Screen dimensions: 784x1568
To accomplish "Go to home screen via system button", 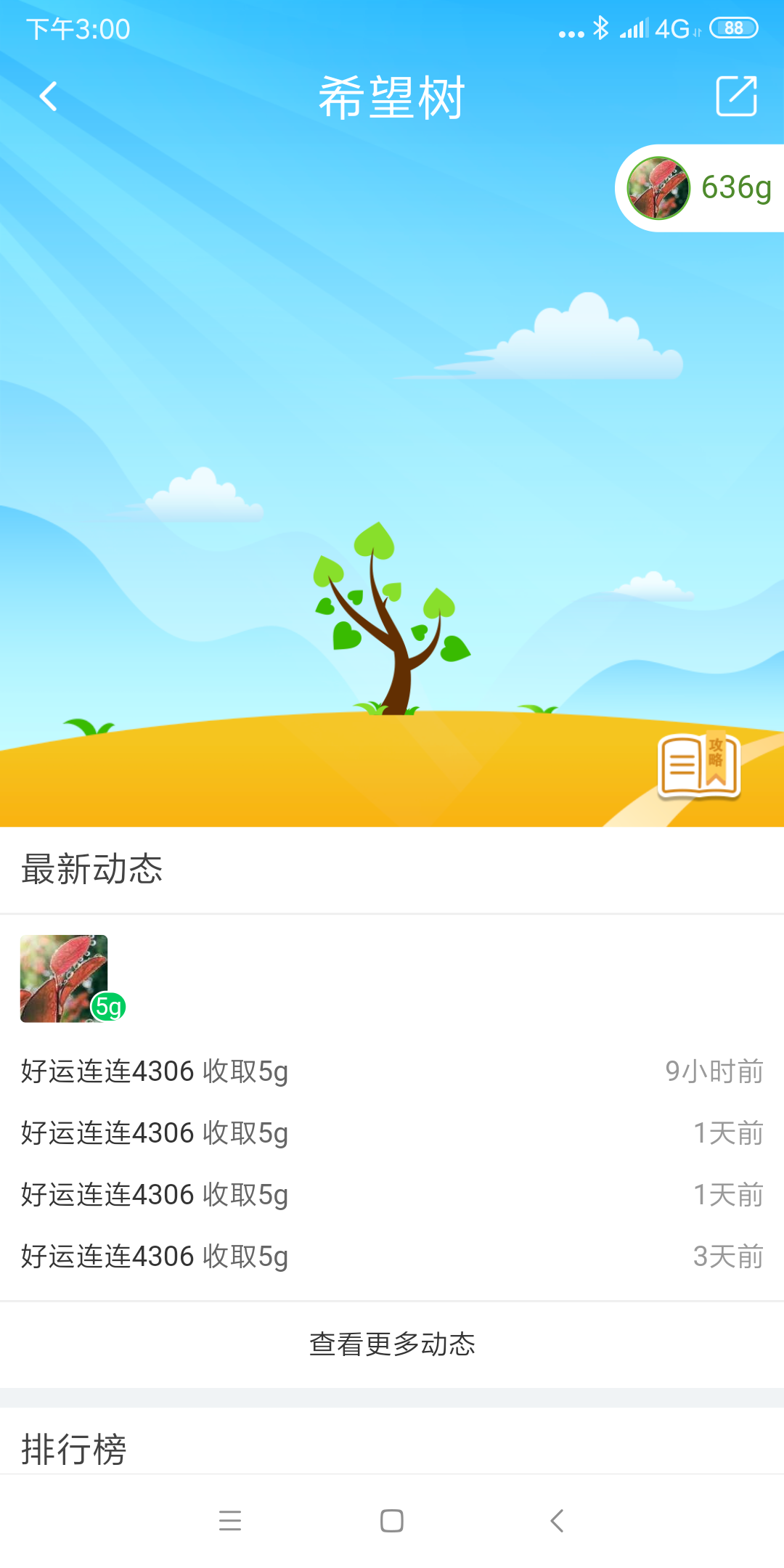I will click(392, 1520).
